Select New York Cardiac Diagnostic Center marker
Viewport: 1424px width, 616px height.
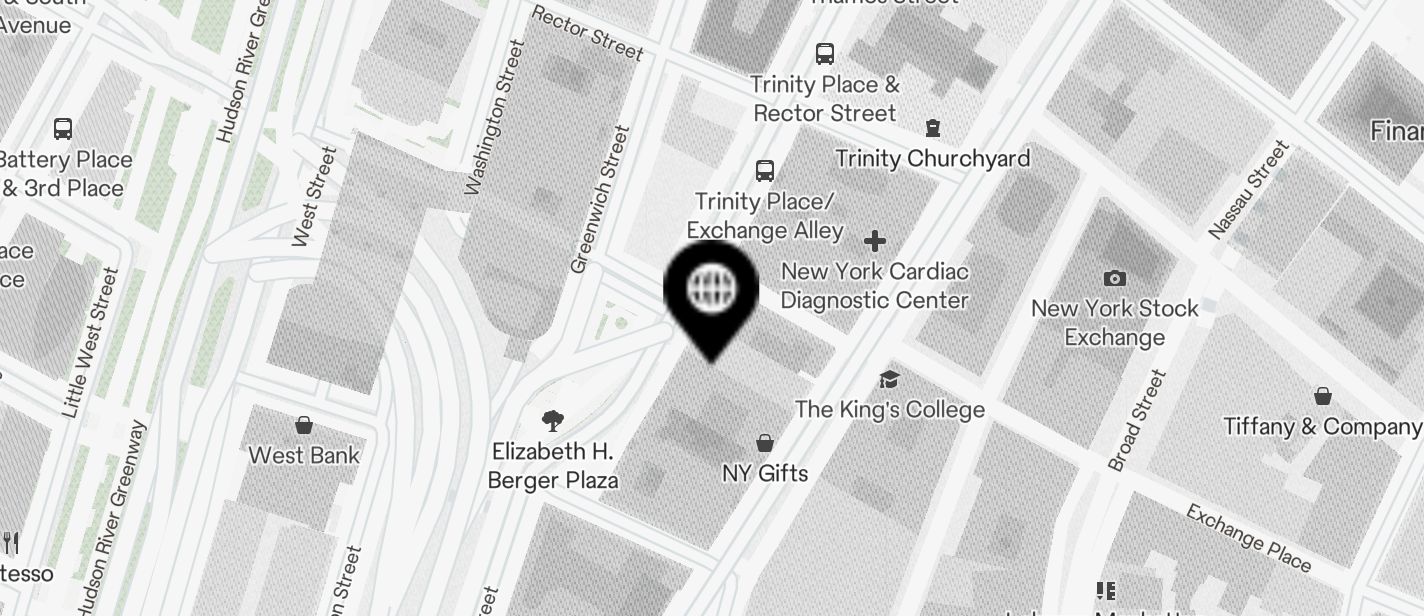(875, 241)
